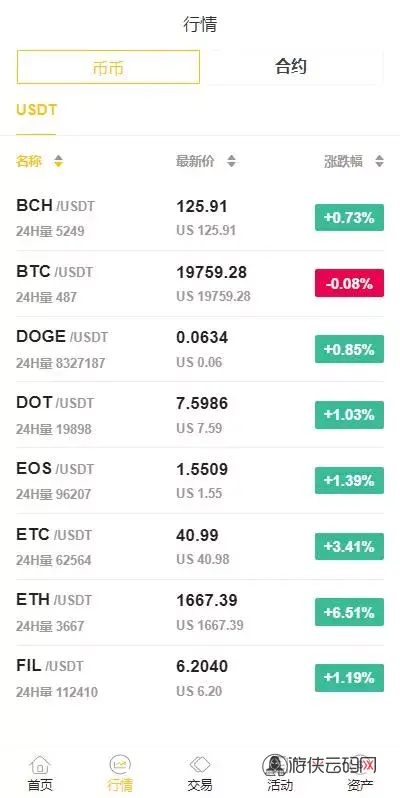Open the FIL/USDT trading pair
Screen dimensions: 400x798
point(200,678)
